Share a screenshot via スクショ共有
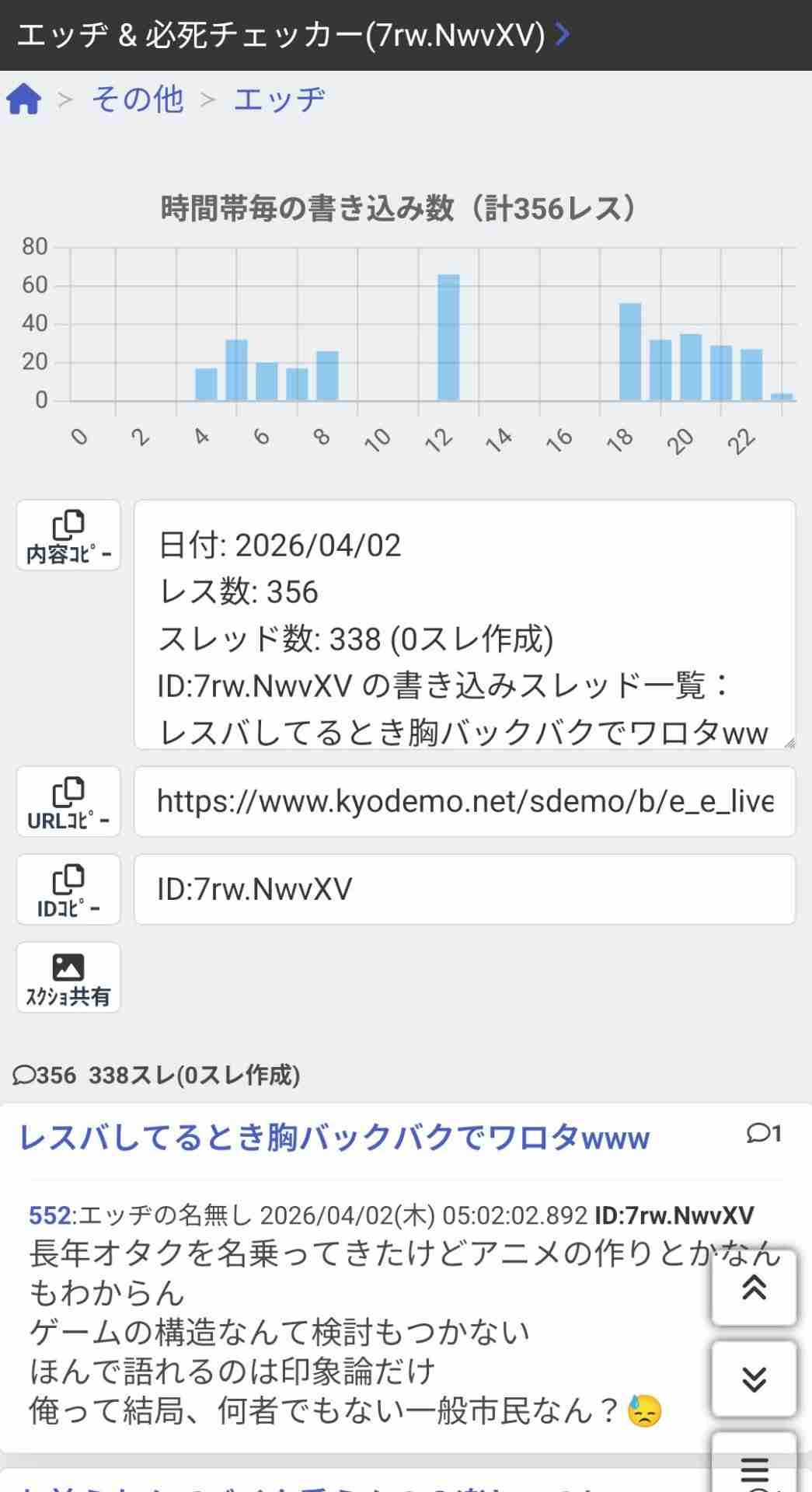Image resolution: width=812 pixels, height=1492 pixels. (x=68, y=978)
